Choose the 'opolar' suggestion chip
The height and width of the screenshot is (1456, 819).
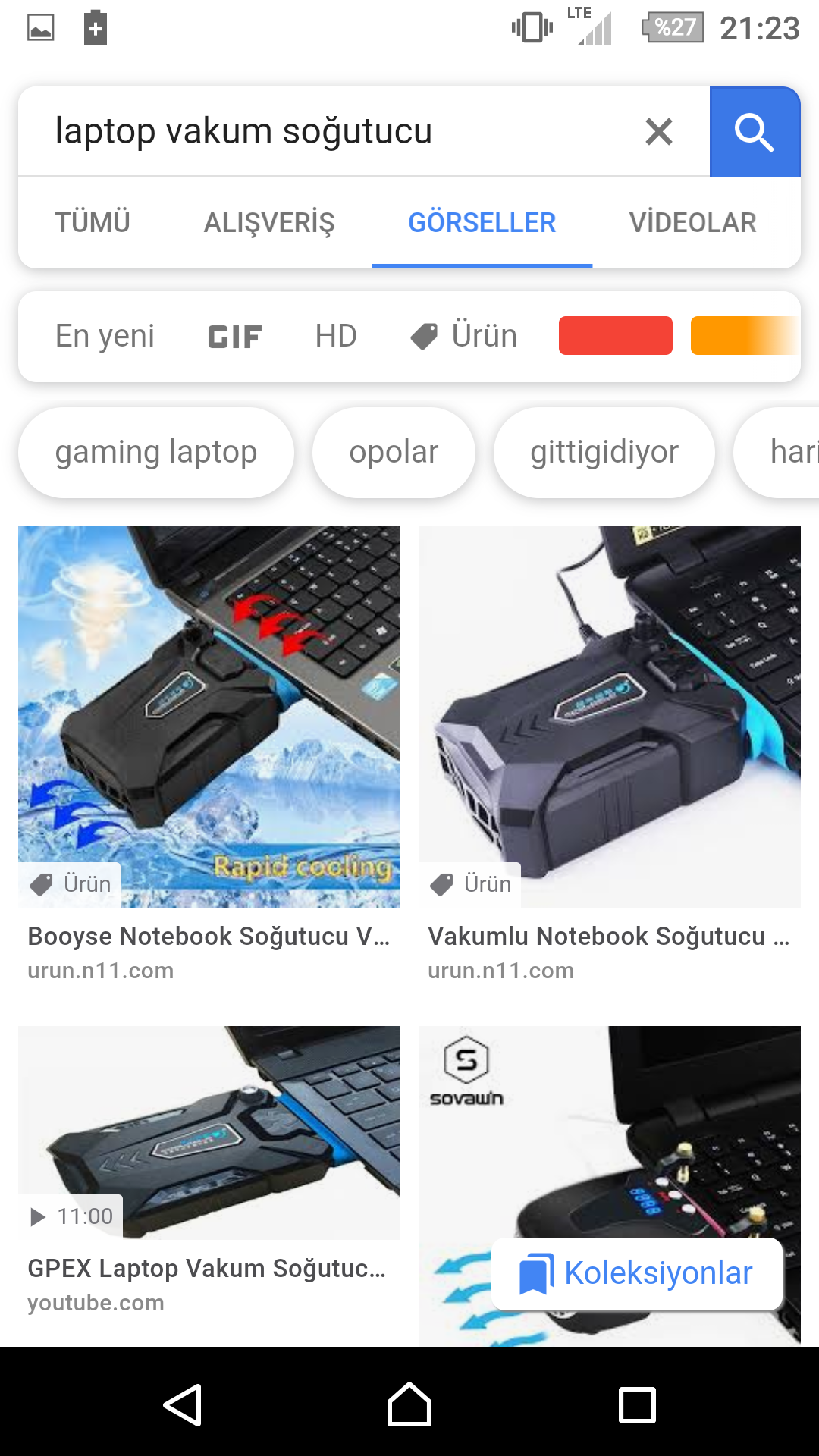click(x=394, y=453)
